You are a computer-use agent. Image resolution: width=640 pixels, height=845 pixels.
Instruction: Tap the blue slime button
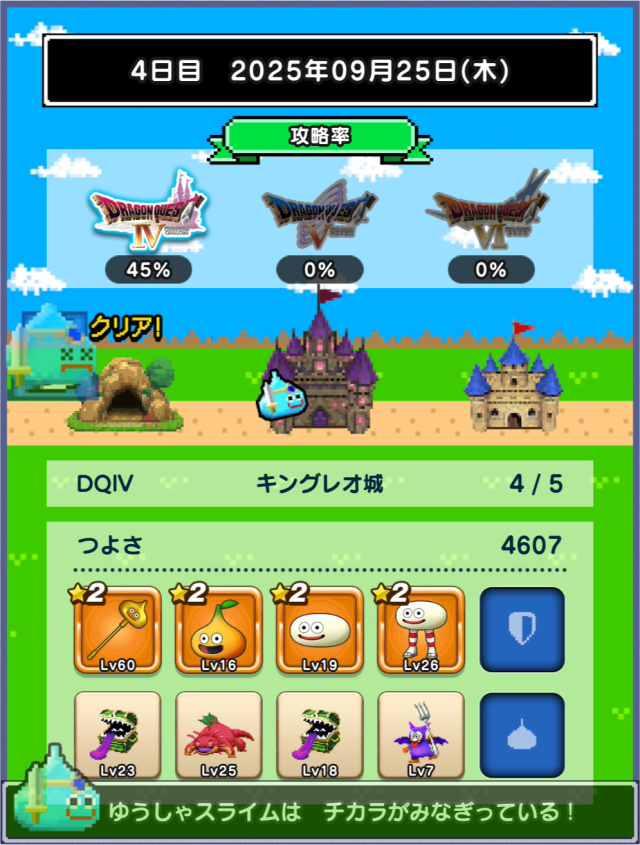(521, 735)
